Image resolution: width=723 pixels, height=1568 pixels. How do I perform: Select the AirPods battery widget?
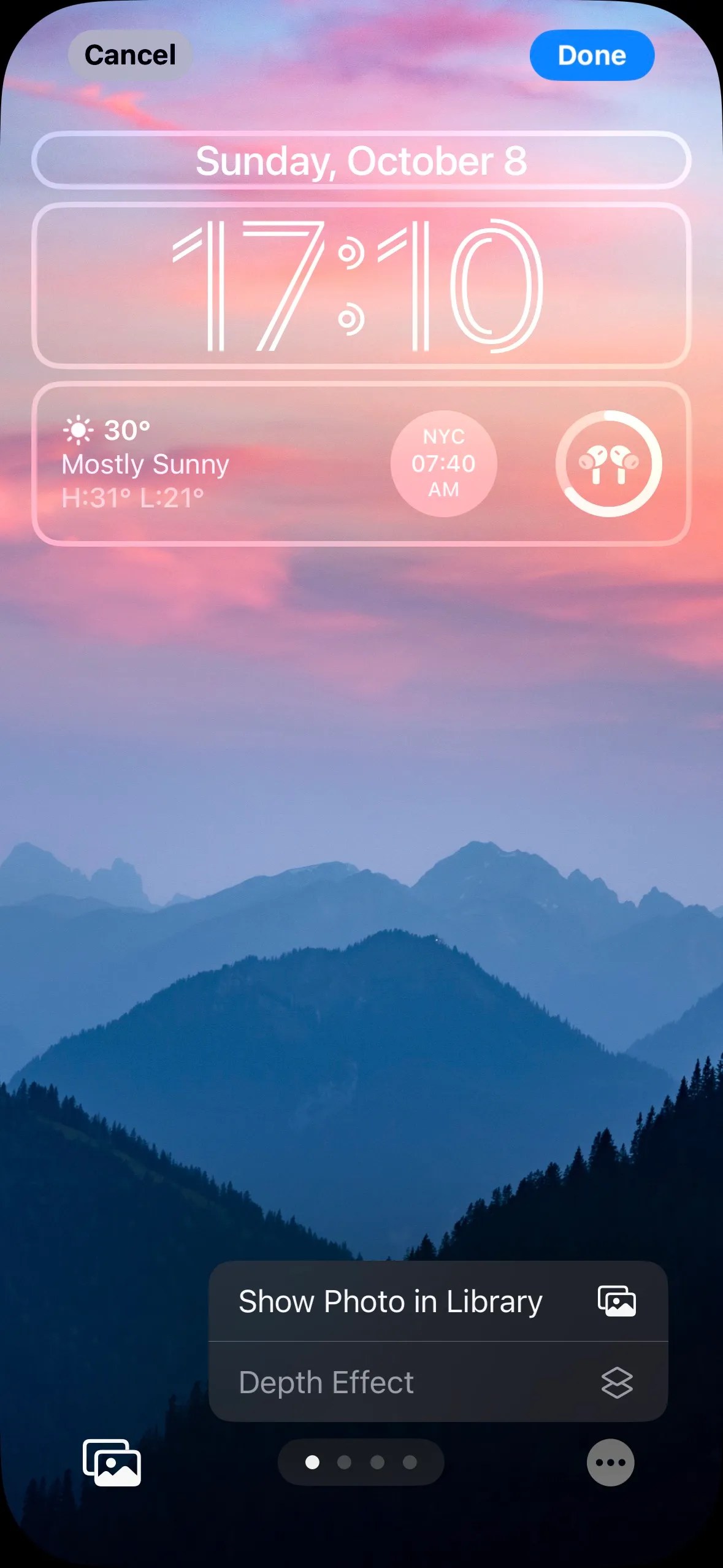608,464
